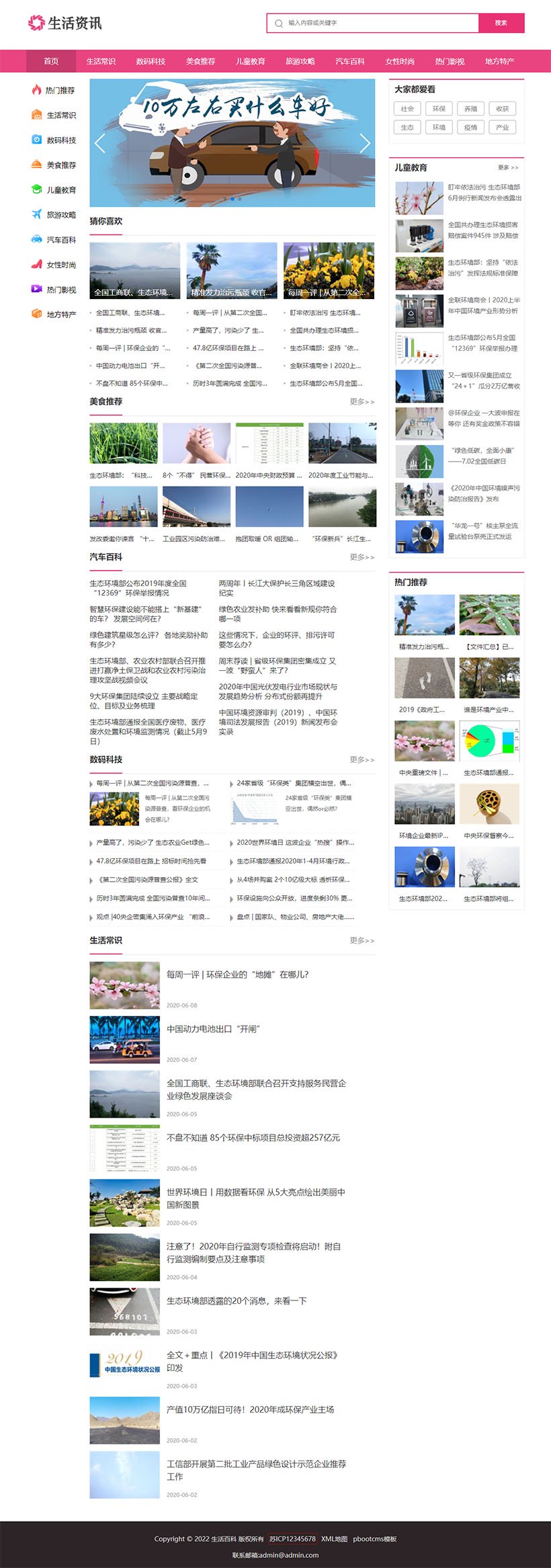Select 地方特产 in the top navigation
Screen dimensions: 551x1568
click(499, 61)
